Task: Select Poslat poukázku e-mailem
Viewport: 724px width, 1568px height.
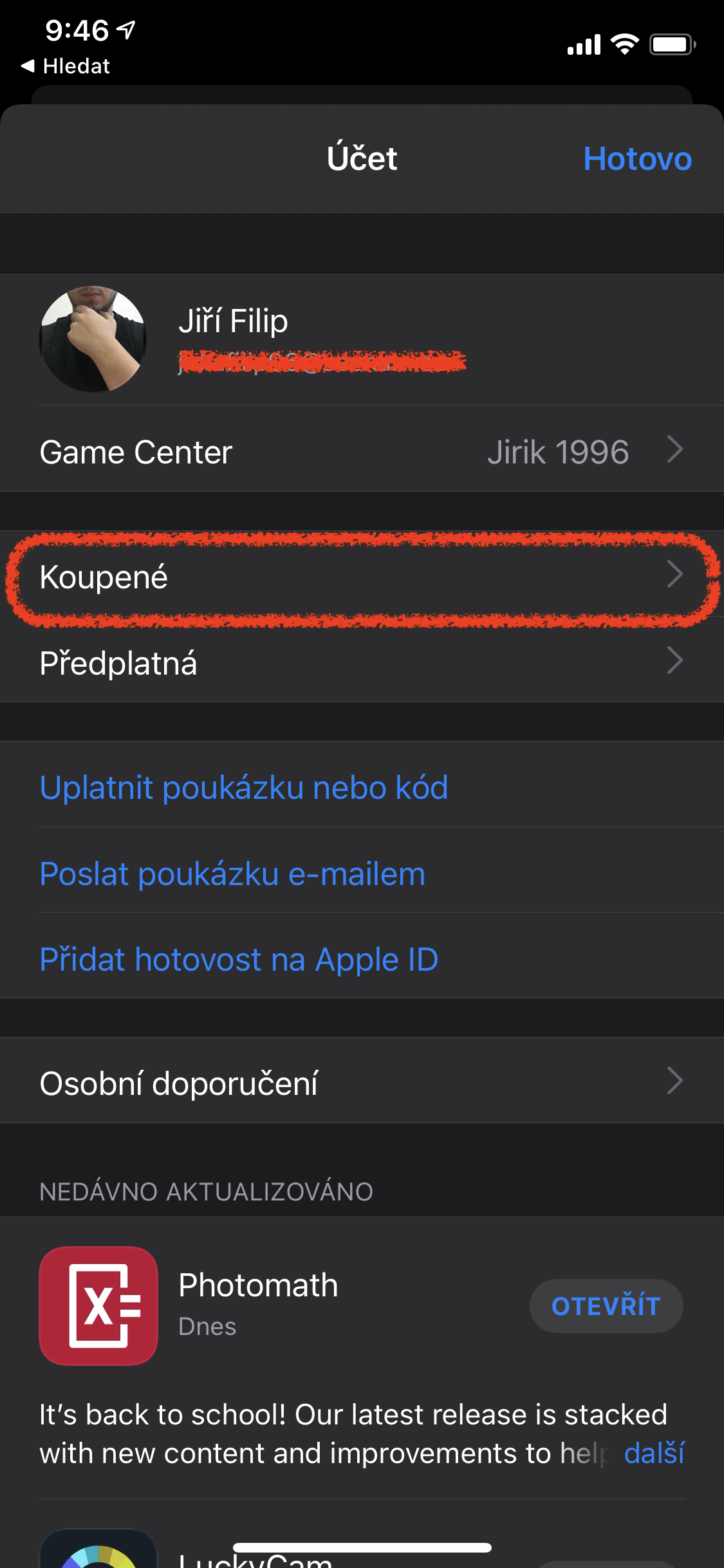Action: pyautogui.click(x=232, y=873)
